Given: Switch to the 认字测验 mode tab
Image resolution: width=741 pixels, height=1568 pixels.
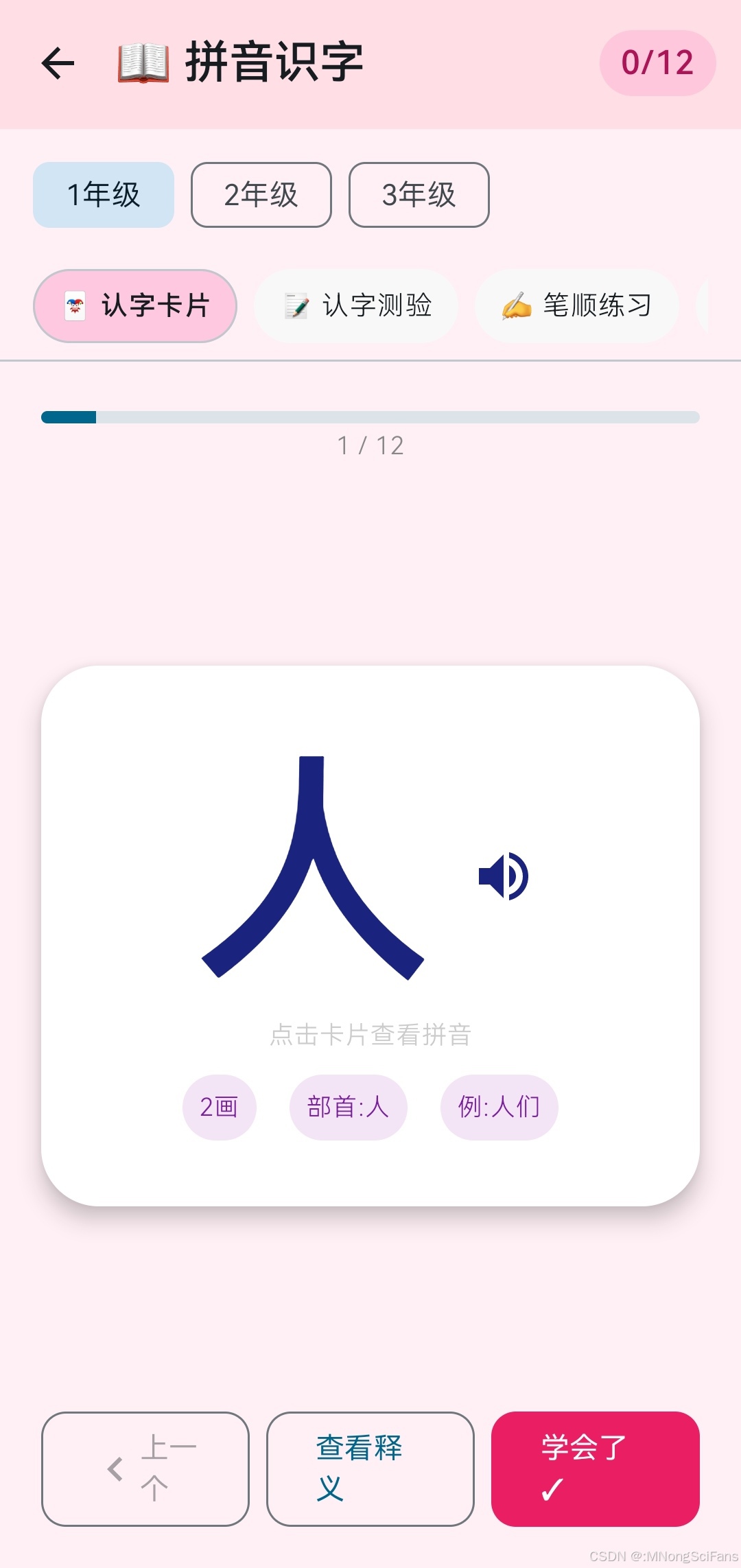Looking at the screenshot, I should click(x=356, y=307).
